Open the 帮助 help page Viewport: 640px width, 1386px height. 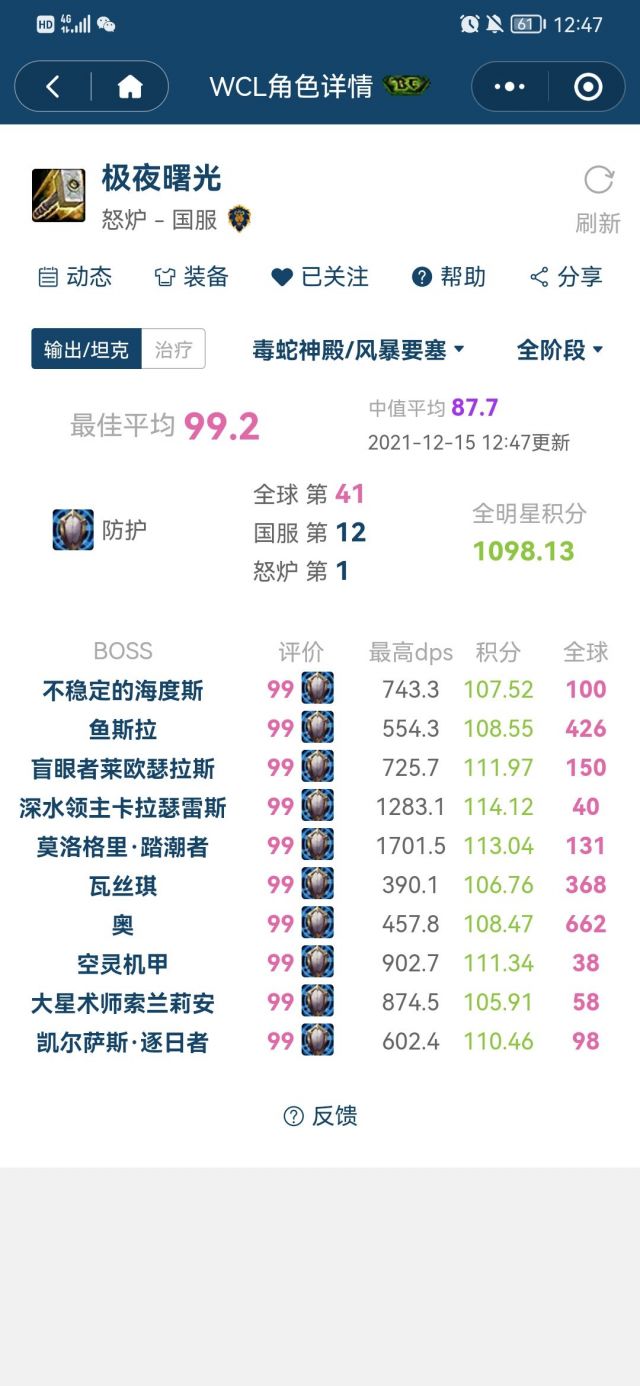coord(449,277)
